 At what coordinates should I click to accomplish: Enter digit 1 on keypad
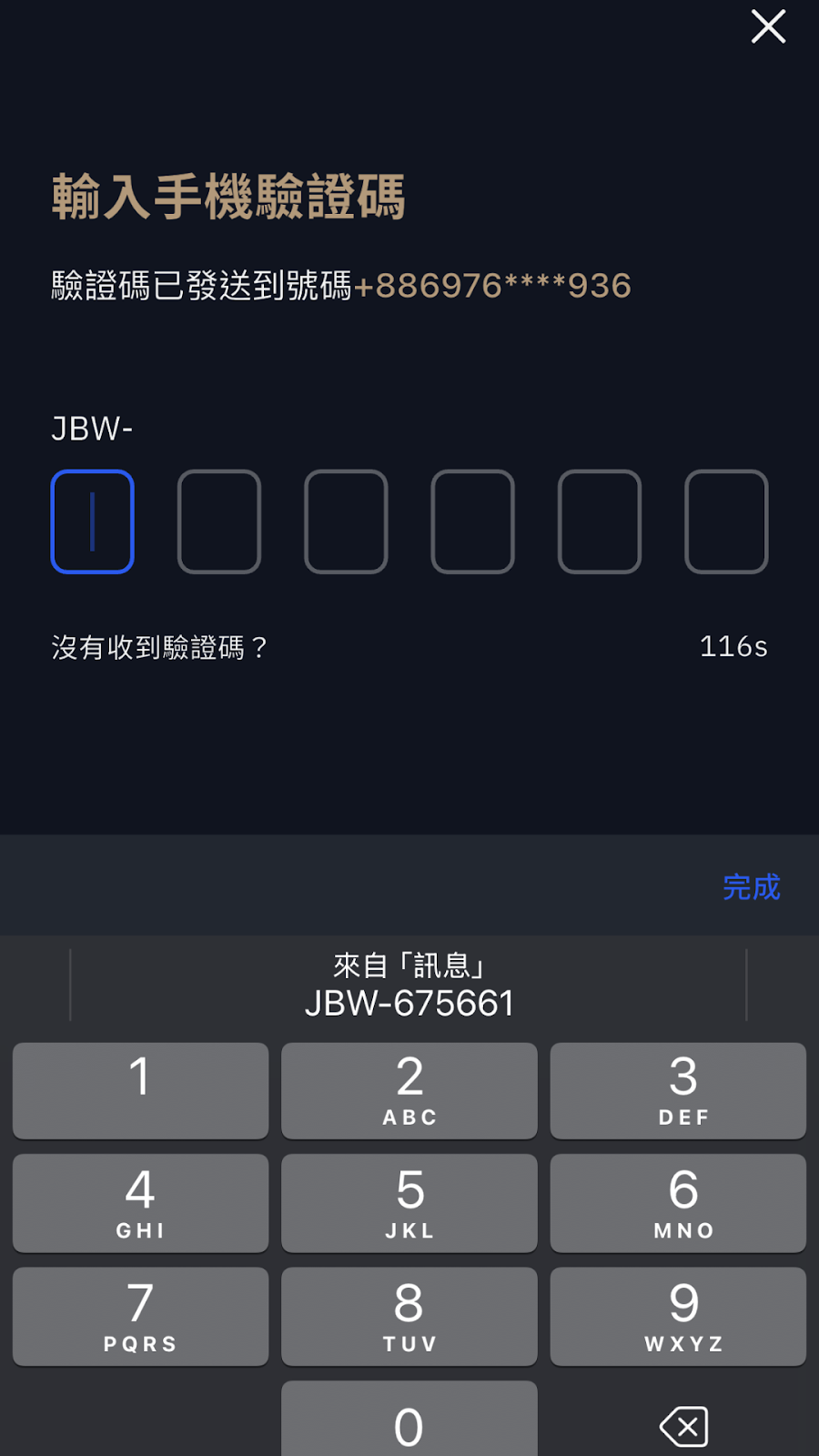click(x=140, y=1090)
